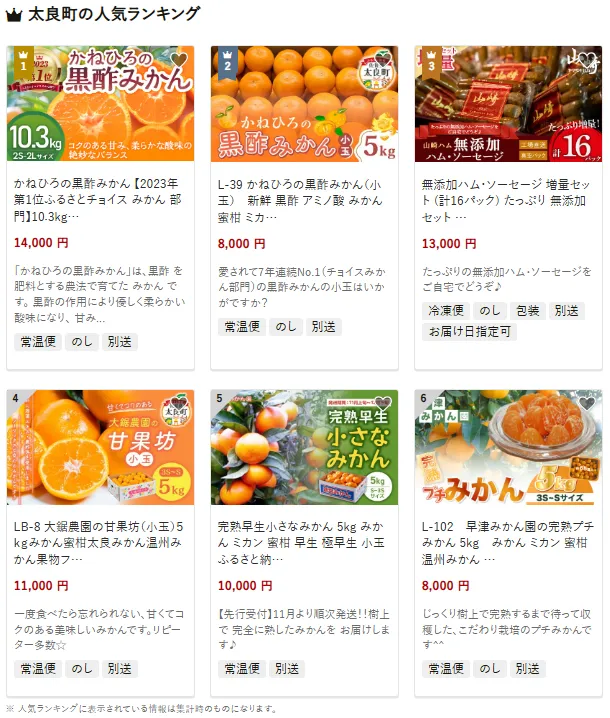Save the L-102 プチみかん to favorites
610x718 pixels.
[587, 404]
